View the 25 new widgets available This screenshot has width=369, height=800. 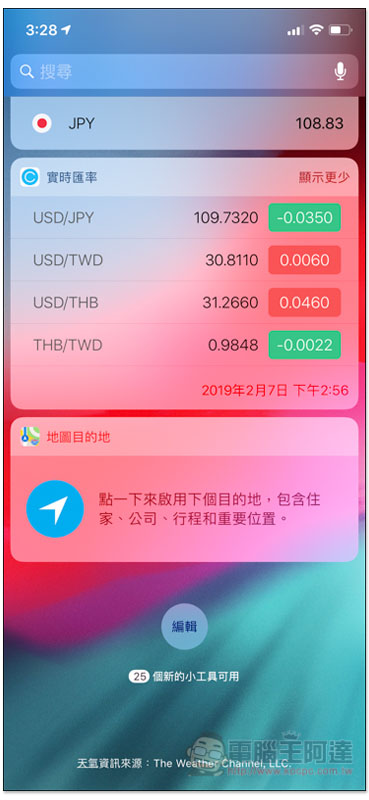(x=184, y=677)
